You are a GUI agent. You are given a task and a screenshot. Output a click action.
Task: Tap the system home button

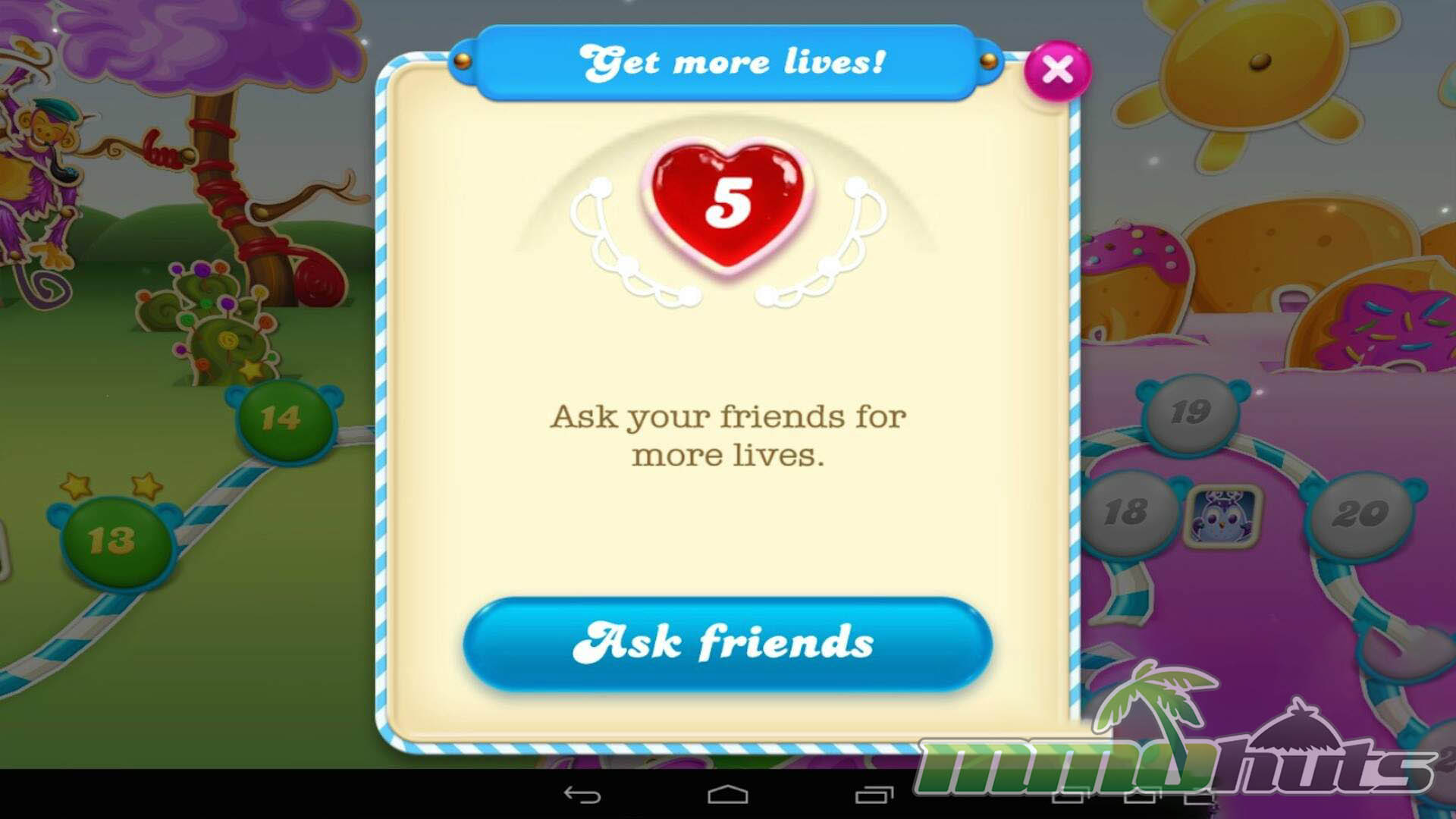coord(728,795)
